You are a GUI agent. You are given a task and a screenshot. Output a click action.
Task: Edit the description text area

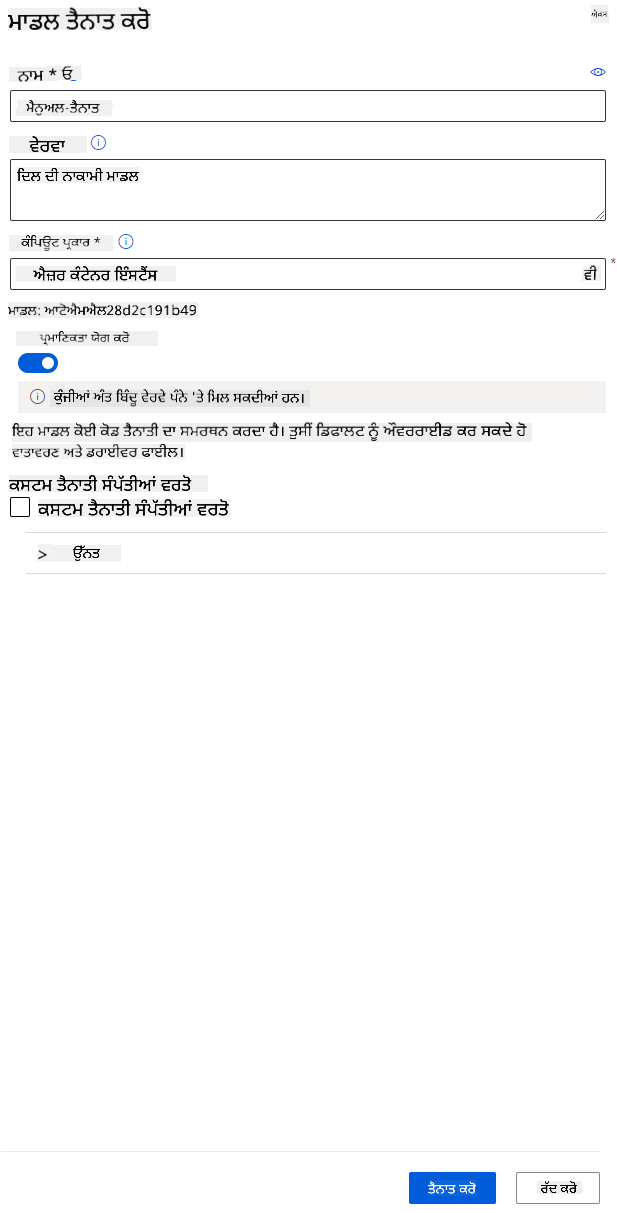click(x=308, y=189)
